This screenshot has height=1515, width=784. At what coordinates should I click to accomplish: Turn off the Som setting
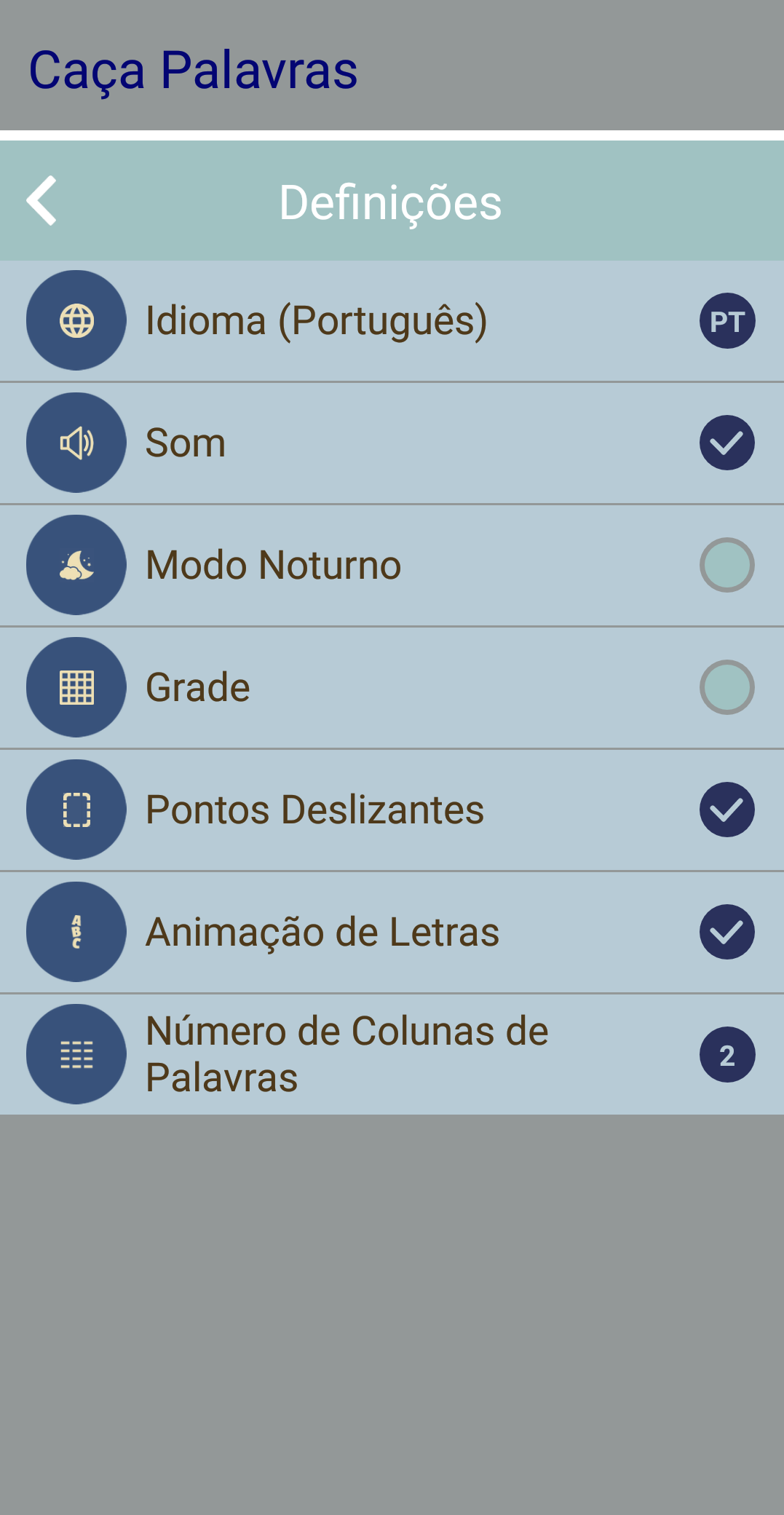(x=726, y=443)
